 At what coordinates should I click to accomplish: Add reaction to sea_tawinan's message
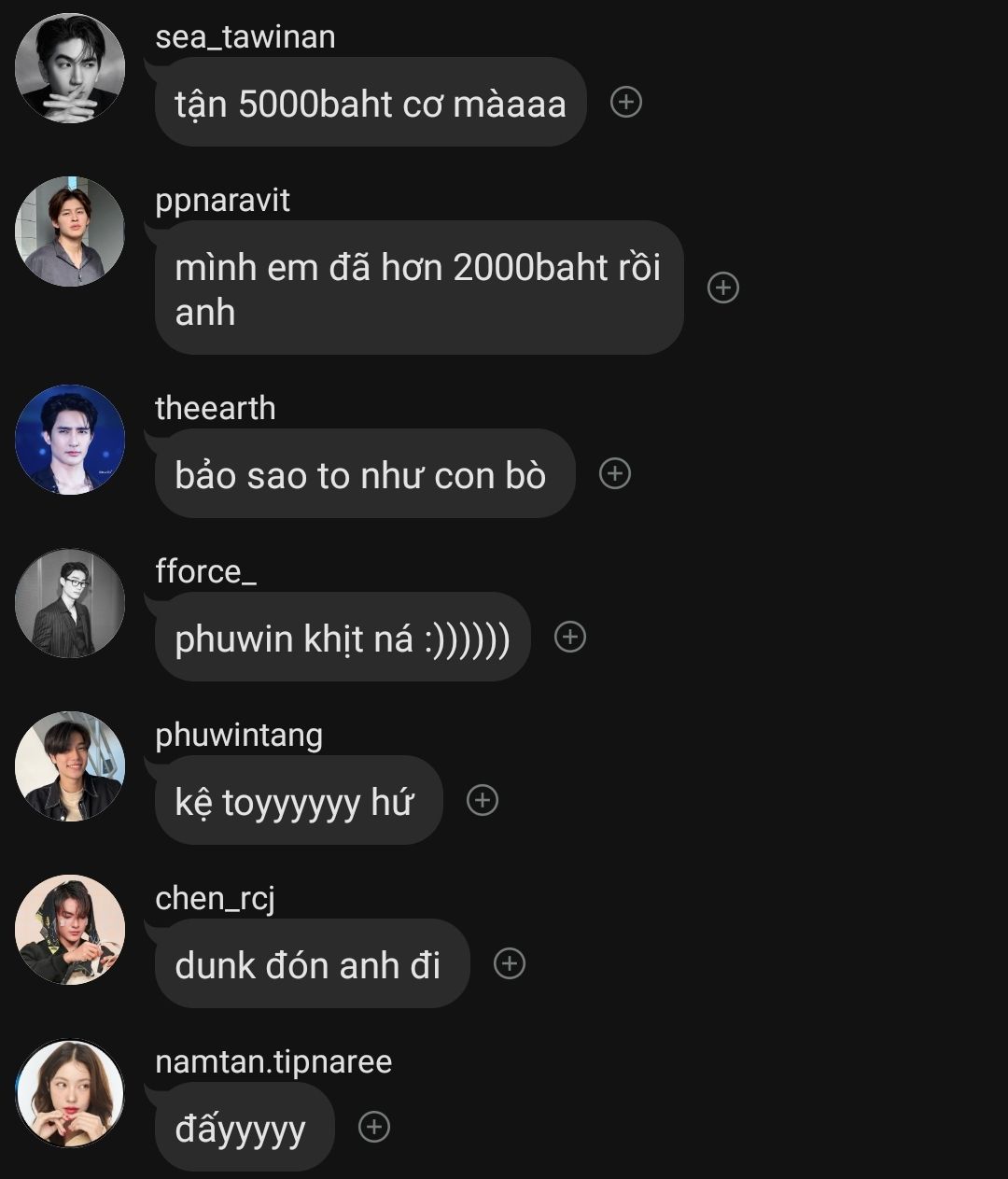(x=625, y=102)
